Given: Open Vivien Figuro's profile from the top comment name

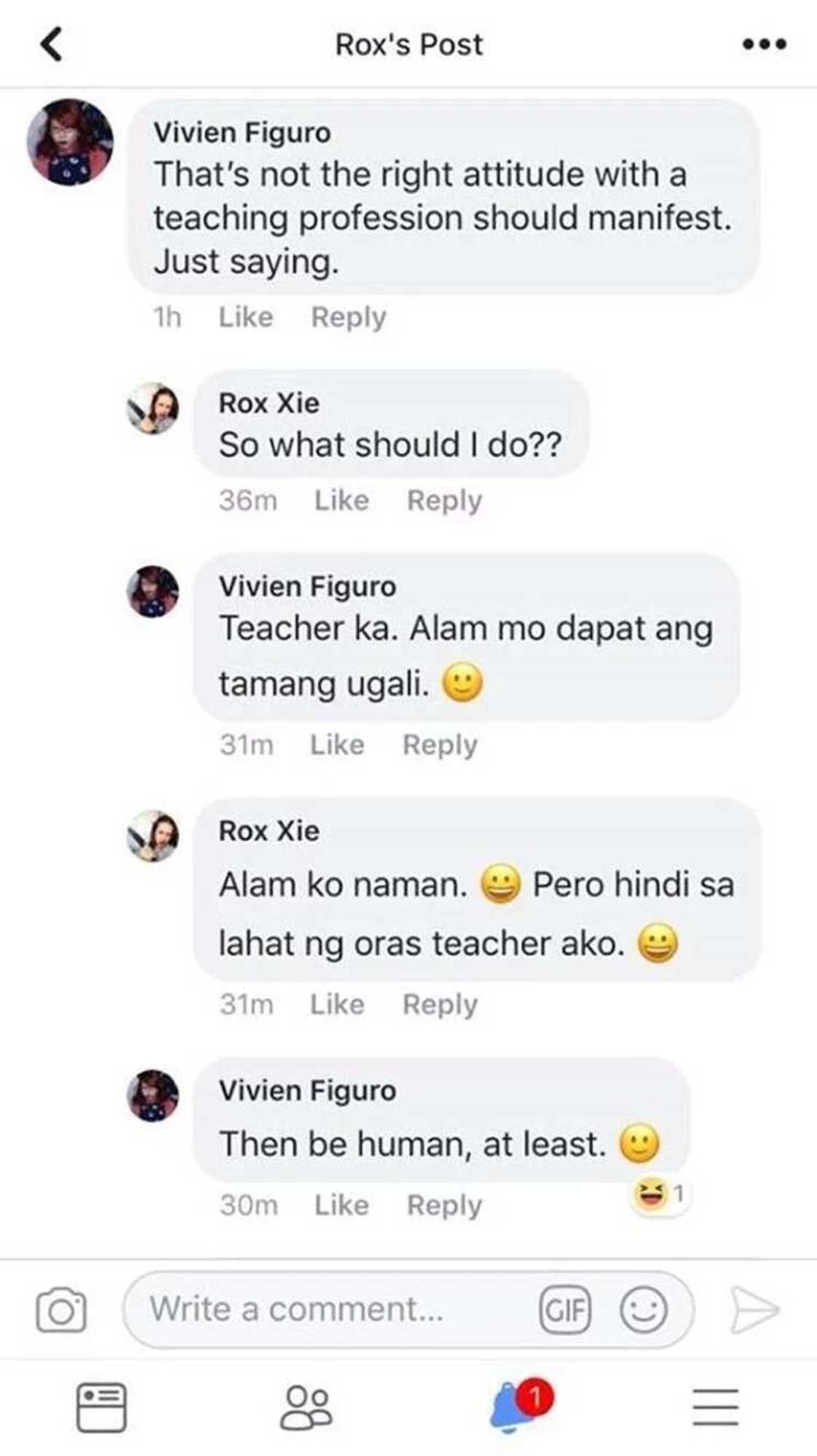Looking at the screenshot, I should [242, 133].
